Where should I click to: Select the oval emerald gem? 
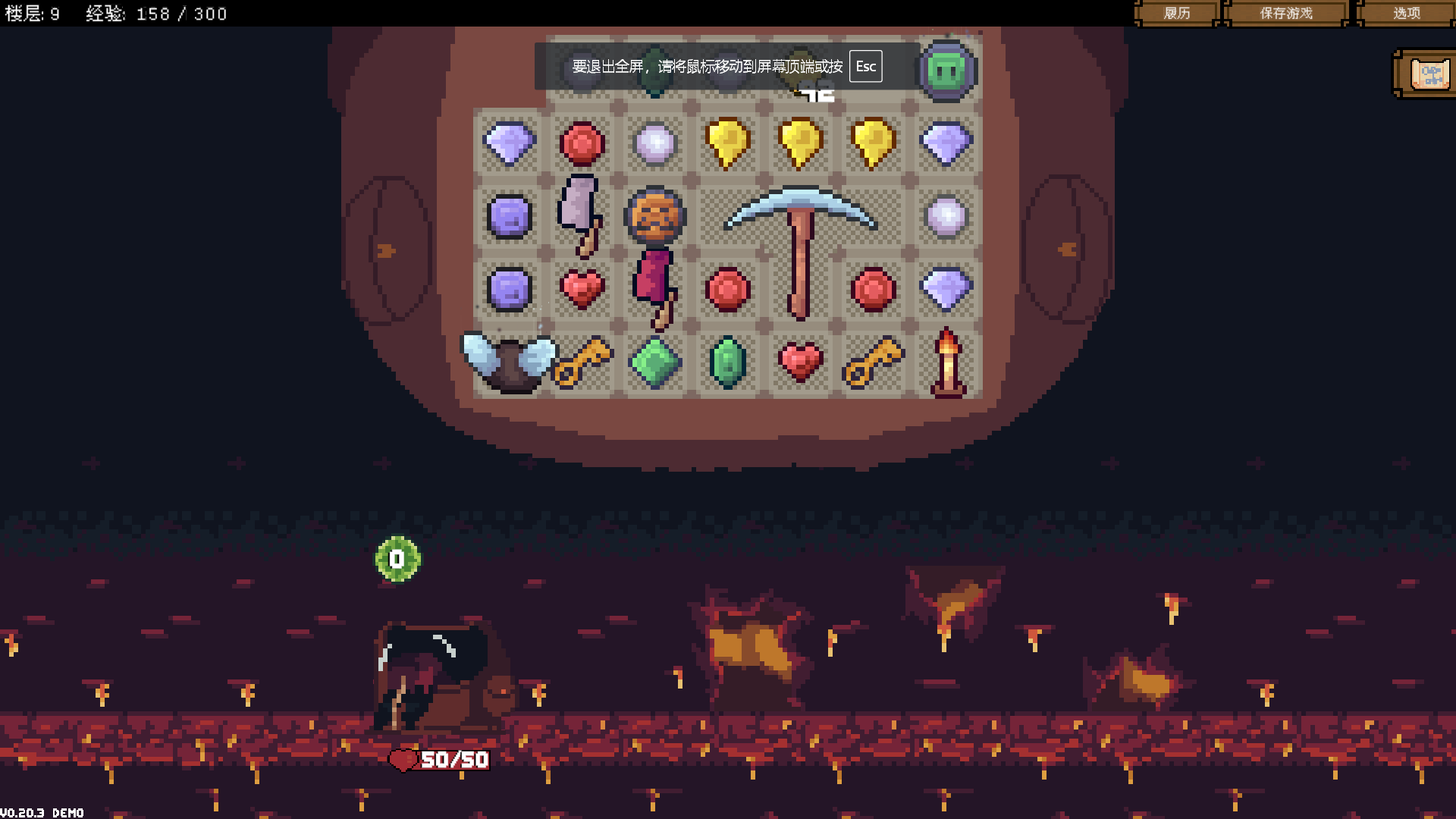pos(727,362)
